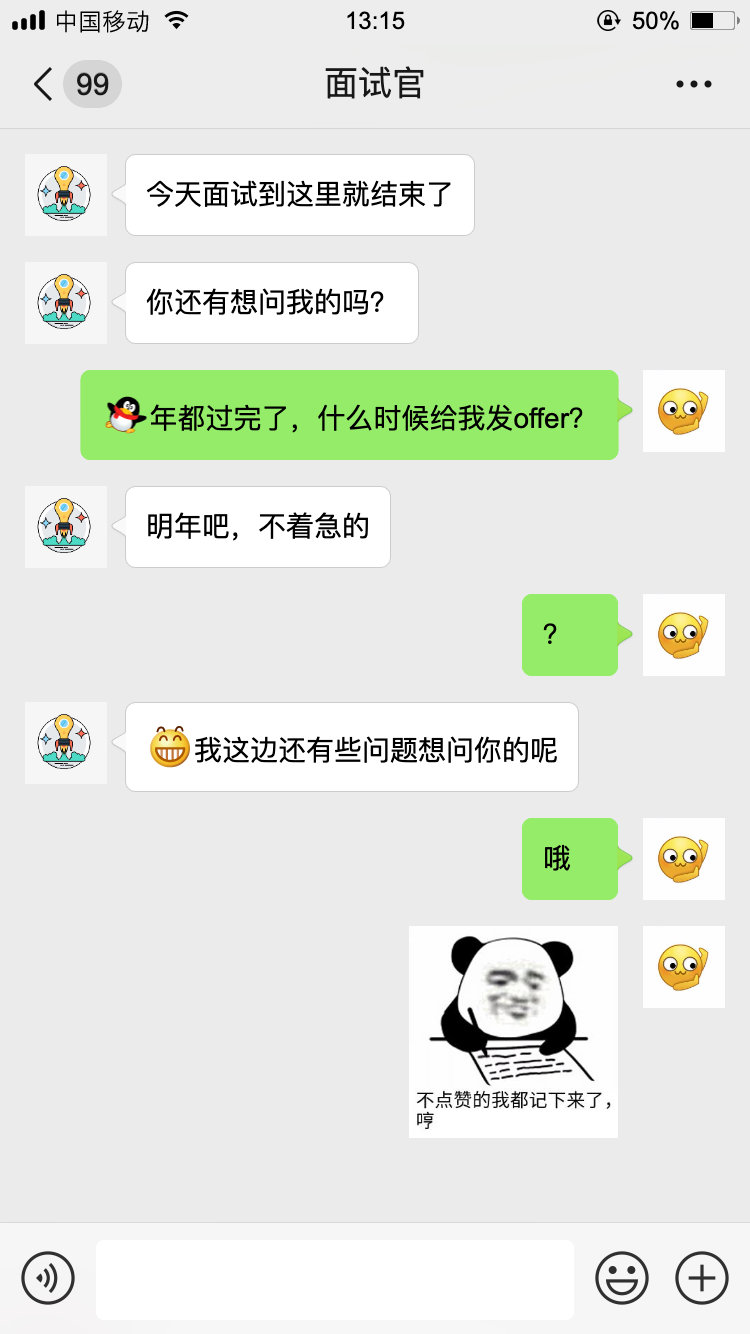Tap the message text field
This screenshot has width=750, height=1334.
click(334, 1279)
